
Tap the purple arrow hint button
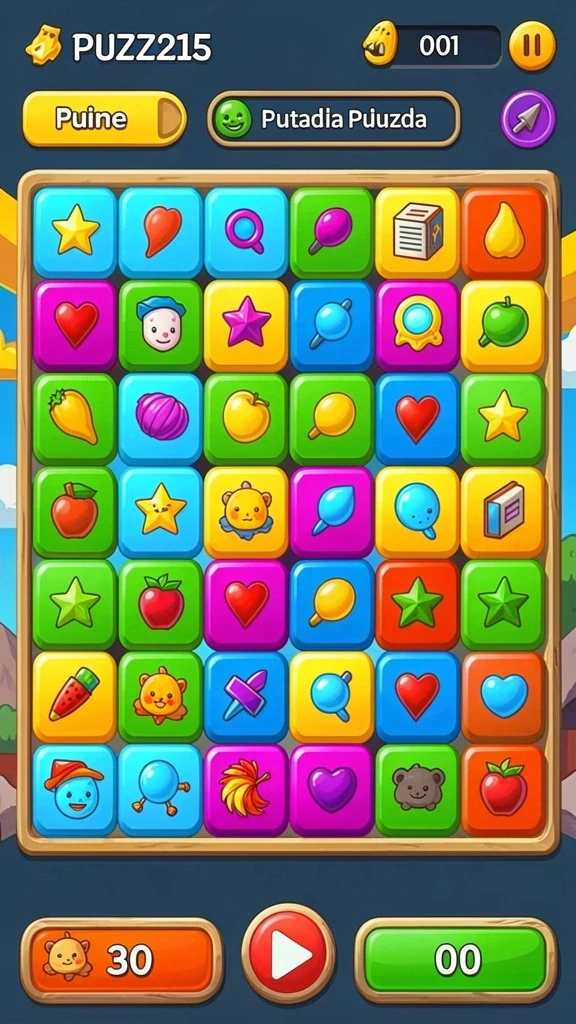528,119
